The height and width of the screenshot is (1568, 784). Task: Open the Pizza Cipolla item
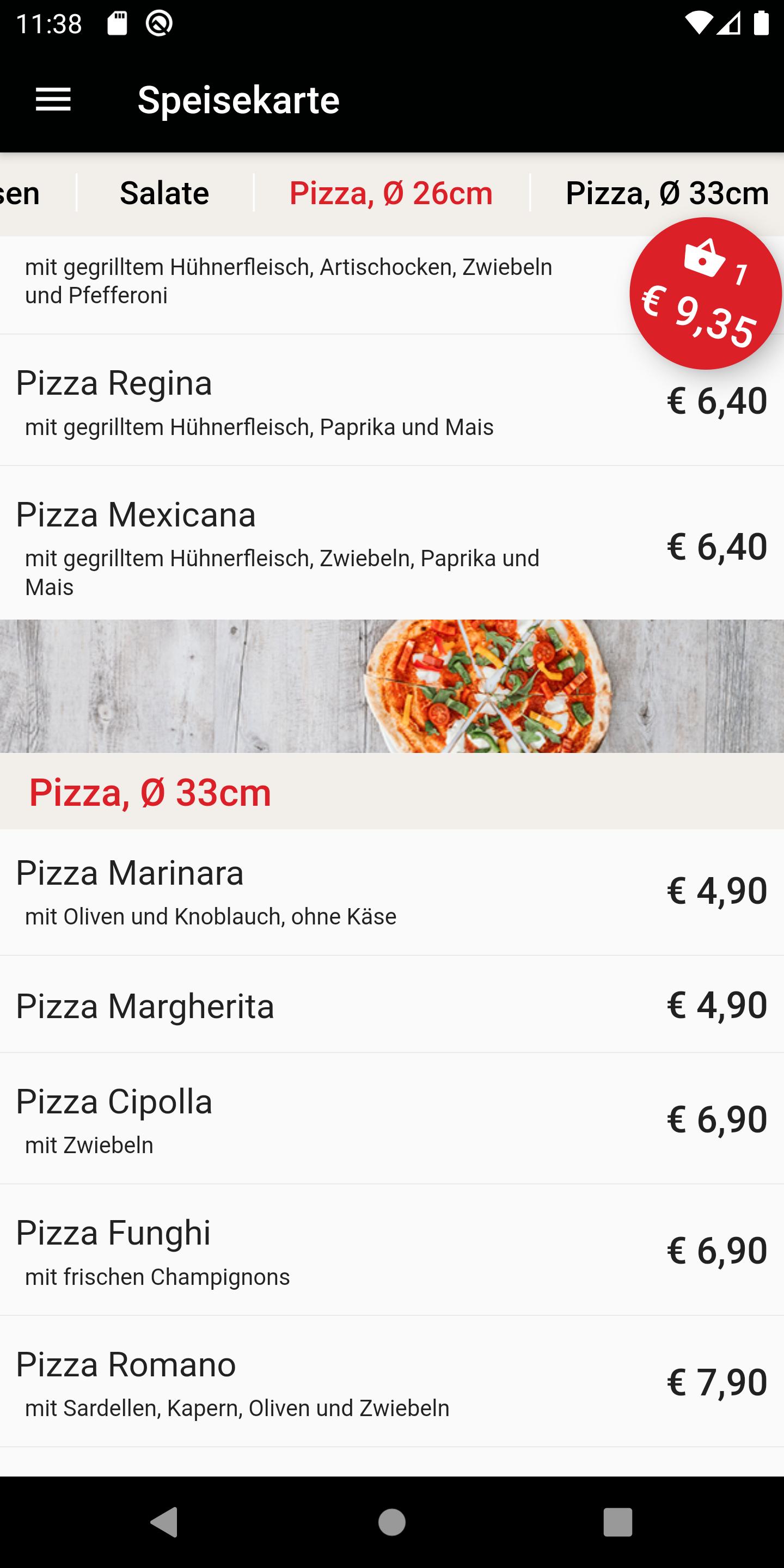coord(392,1119)
